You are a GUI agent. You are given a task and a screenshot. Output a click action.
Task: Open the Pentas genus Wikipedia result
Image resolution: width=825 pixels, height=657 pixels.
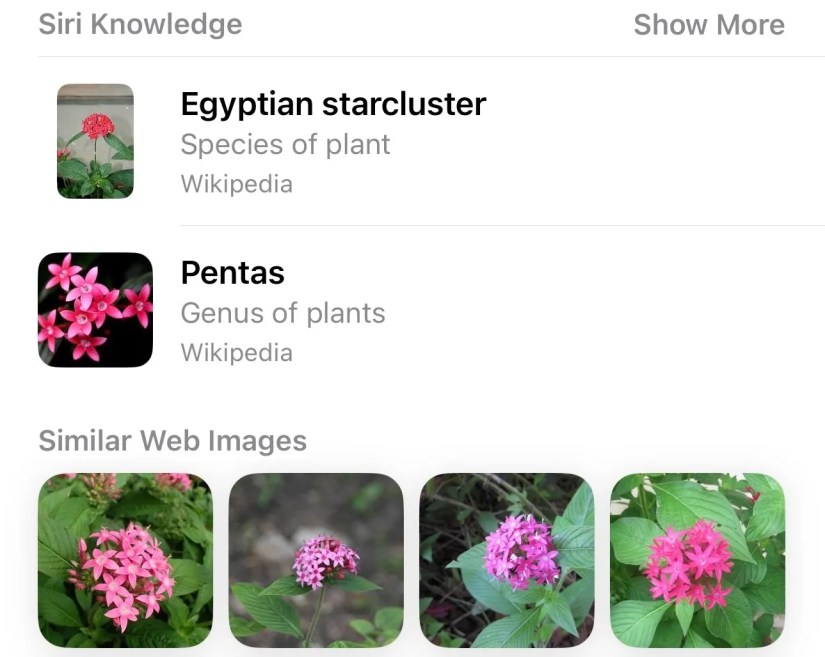click(x=283, y=310)
